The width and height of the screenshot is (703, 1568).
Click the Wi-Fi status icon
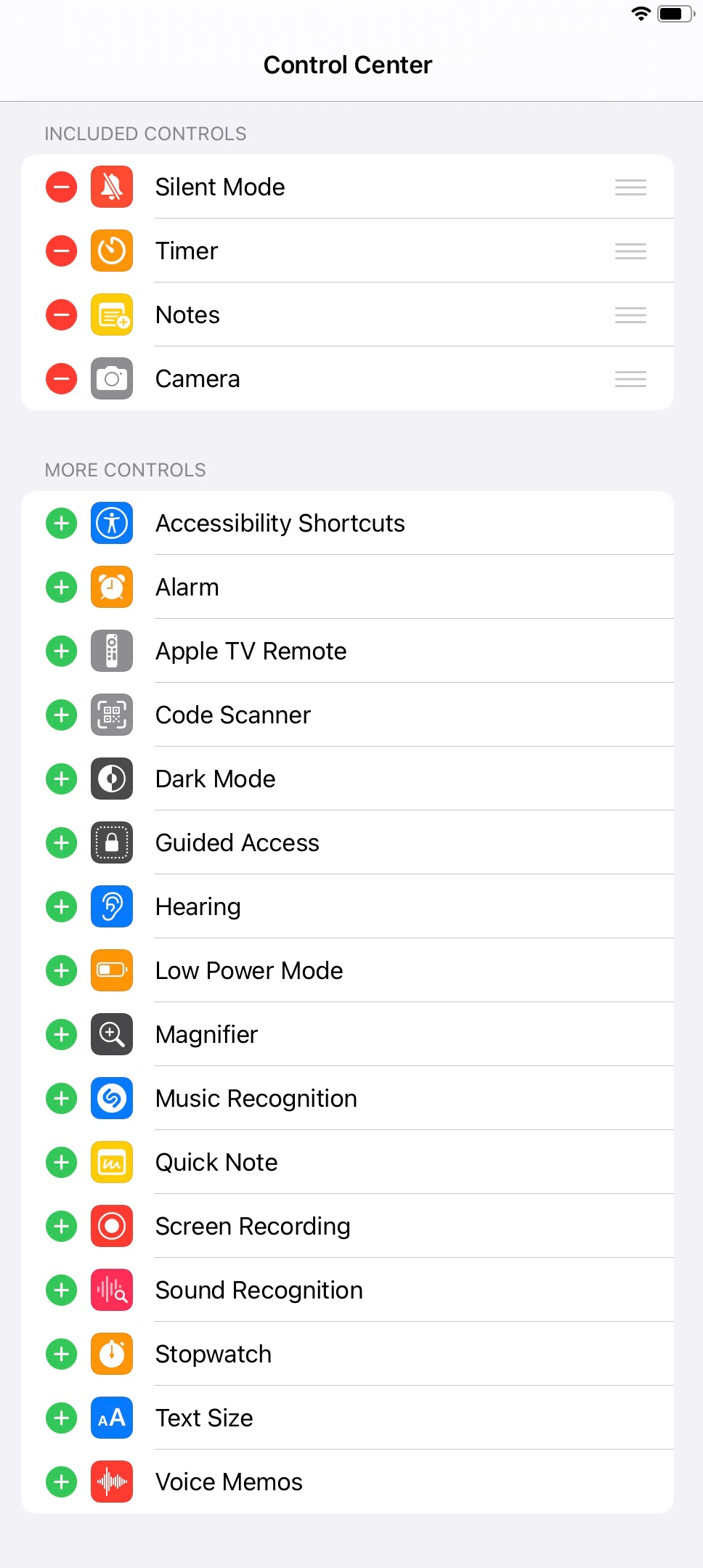tap(641, 14)
